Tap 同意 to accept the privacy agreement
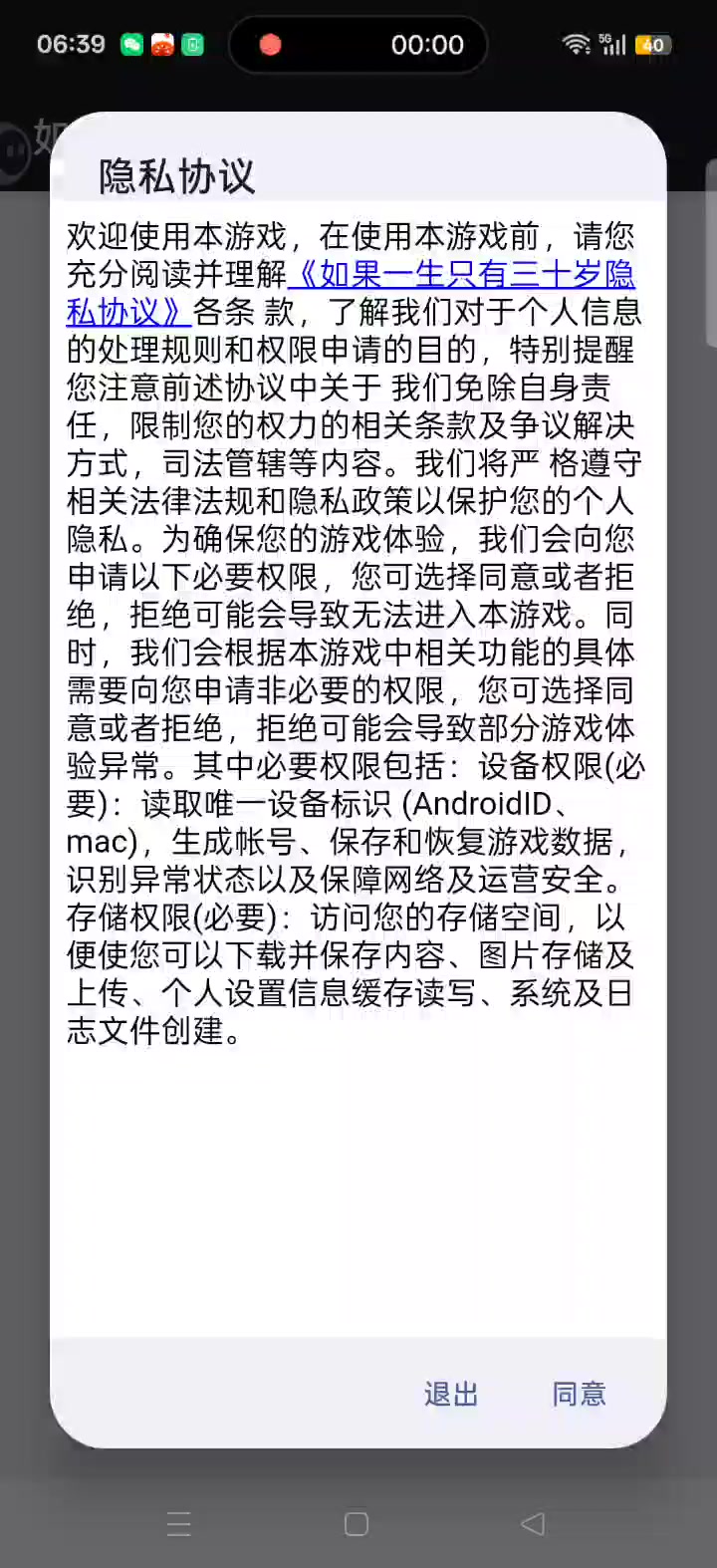Screen dimensions: 717x1568 [580, 1394]
